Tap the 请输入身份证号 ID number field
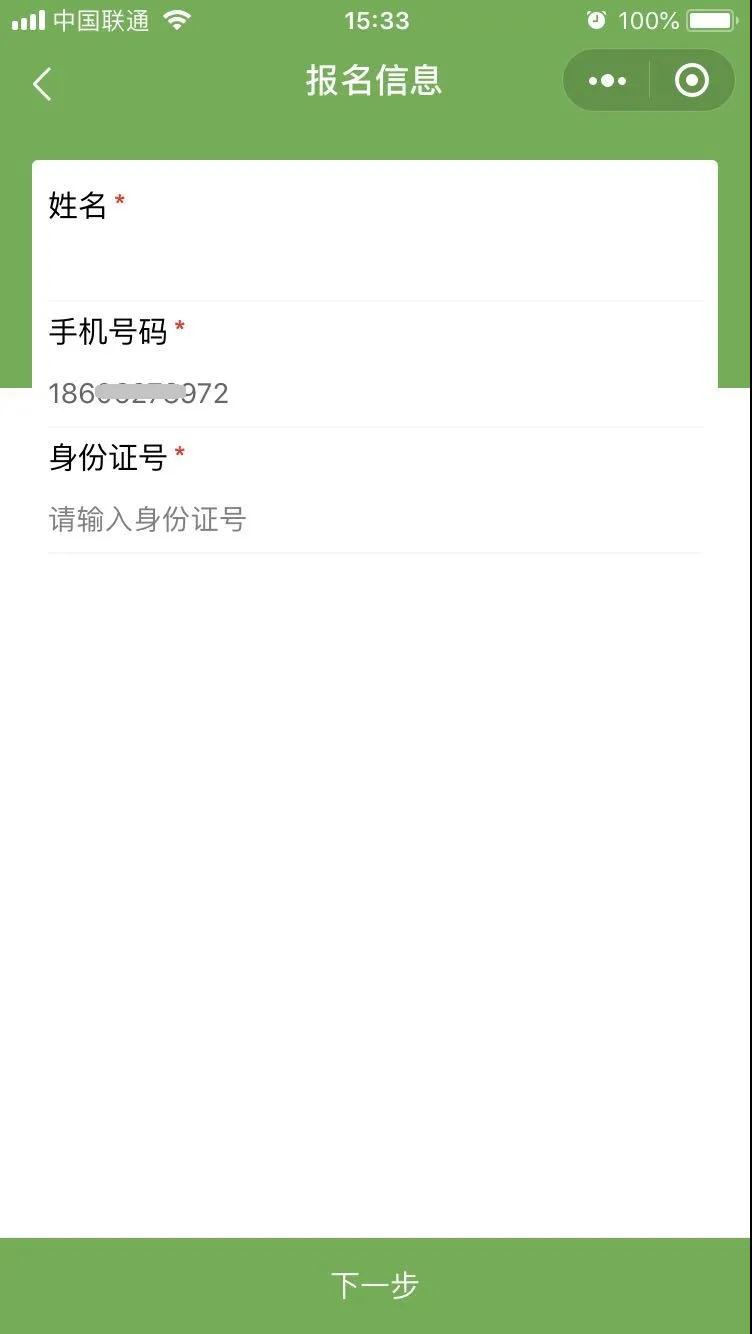 pyautogui.click(x=375, y=519)
